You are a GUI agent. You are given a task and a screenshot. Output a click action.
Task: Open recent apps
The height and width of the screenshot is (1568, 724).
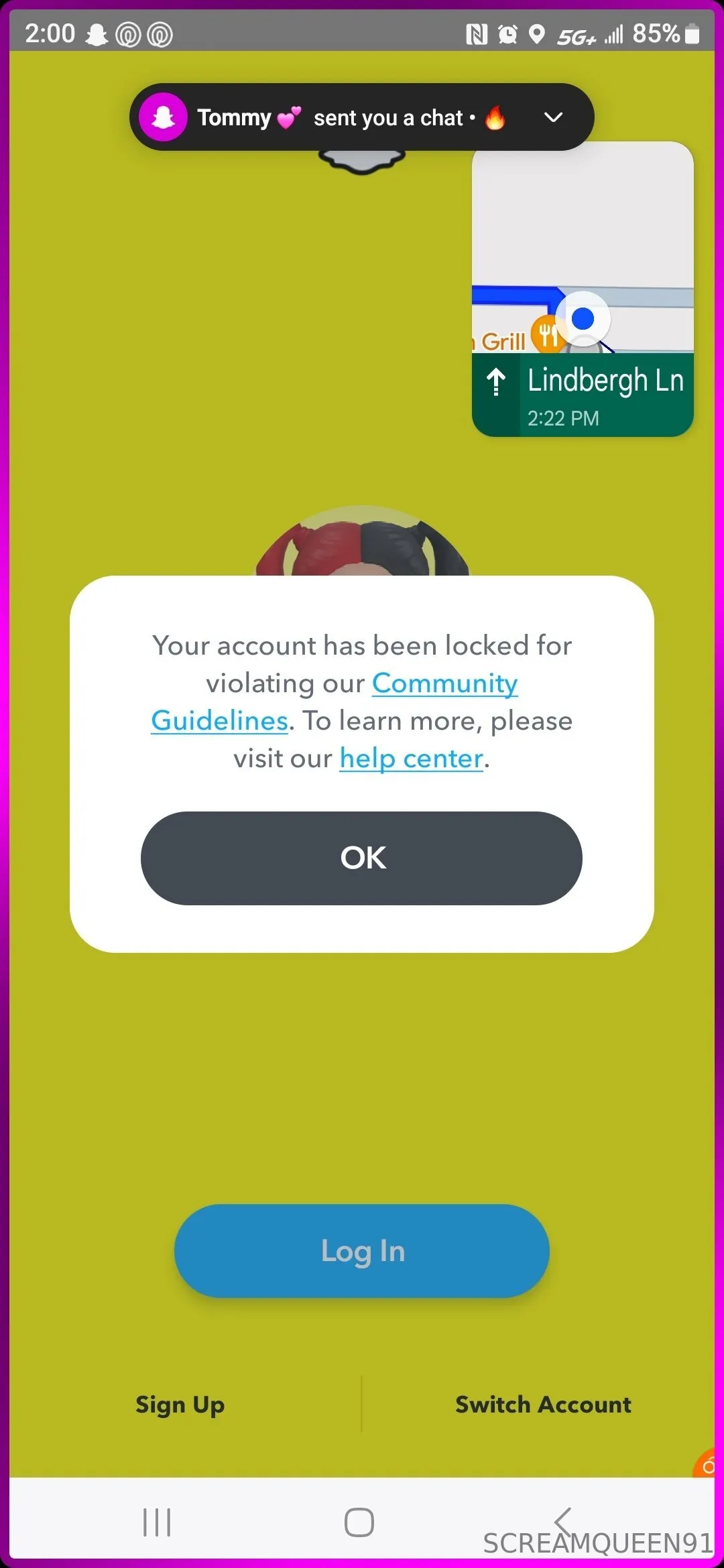click(157, 1522)
